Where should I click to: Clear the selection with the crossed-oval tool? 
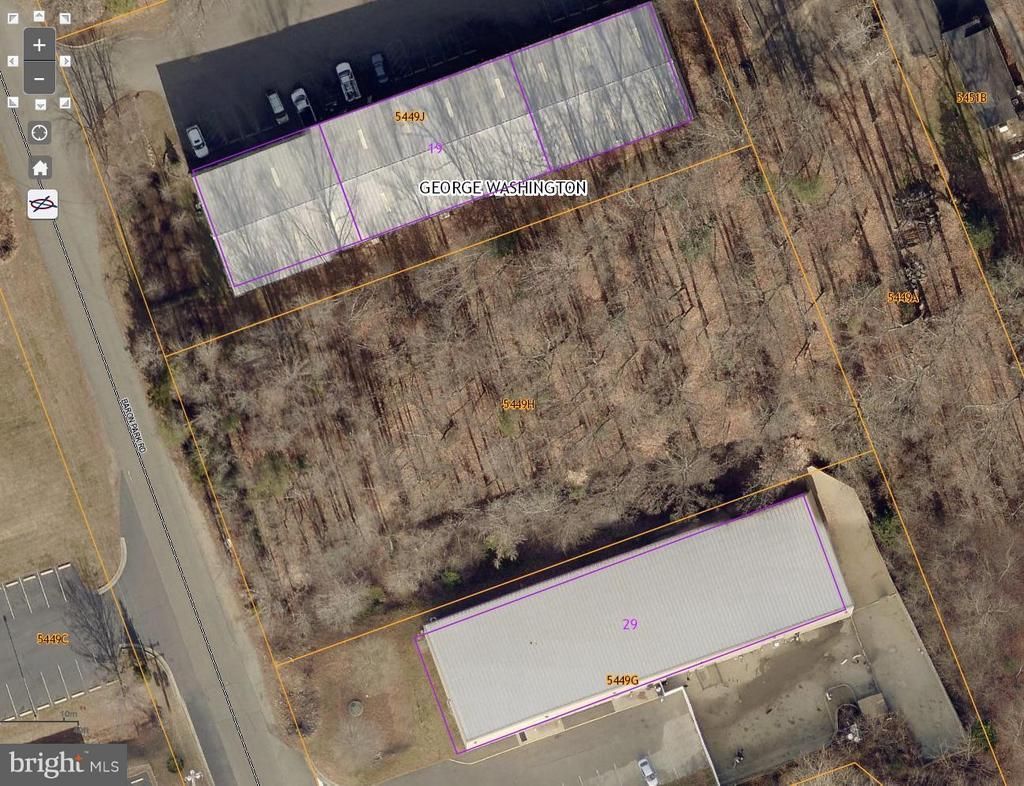tap(42, 203)
